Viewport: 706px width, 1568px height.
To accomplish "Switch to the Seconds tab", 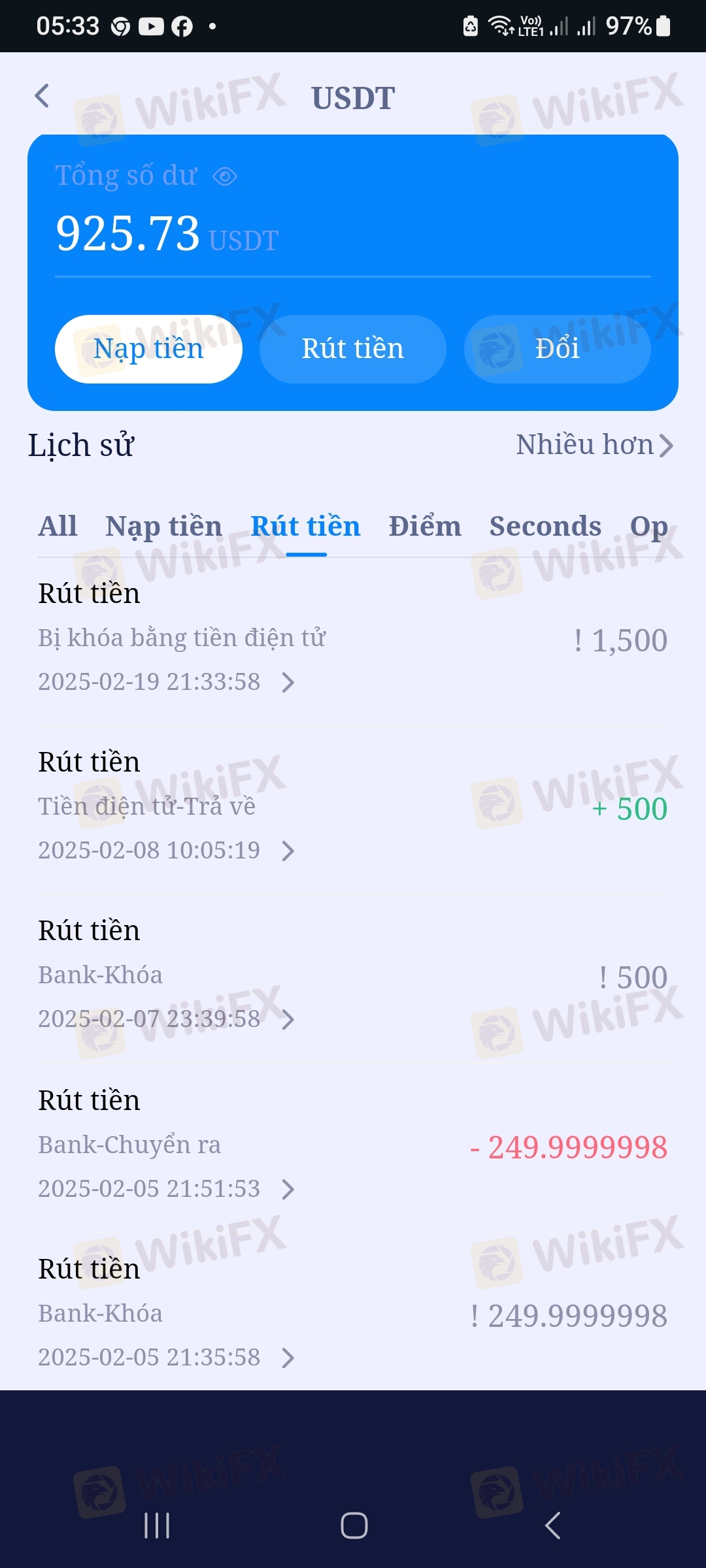I will click(545, 527).
